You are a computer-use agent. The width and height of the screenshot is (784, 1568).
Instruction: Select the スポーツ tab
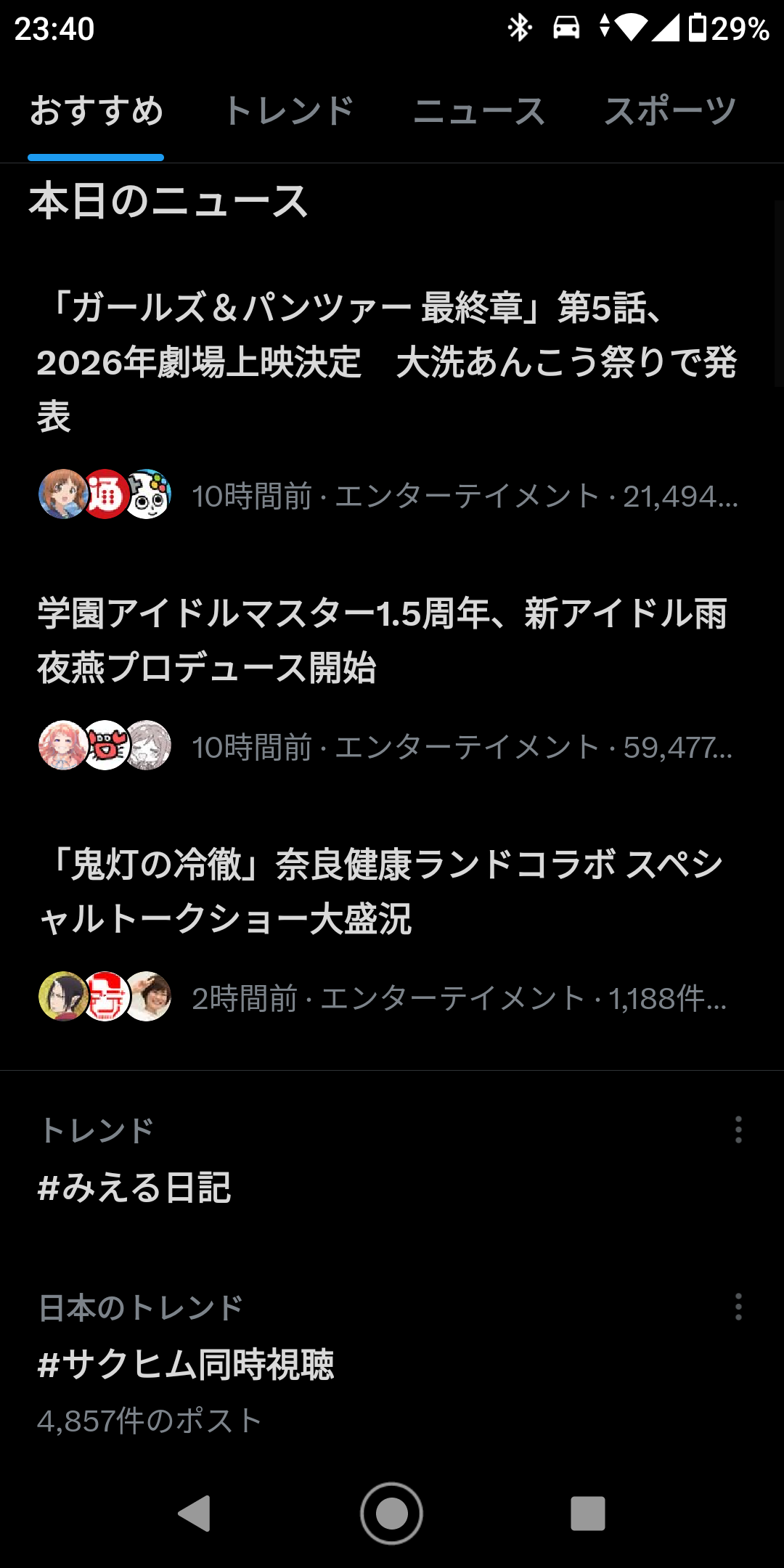click(670, 112)
